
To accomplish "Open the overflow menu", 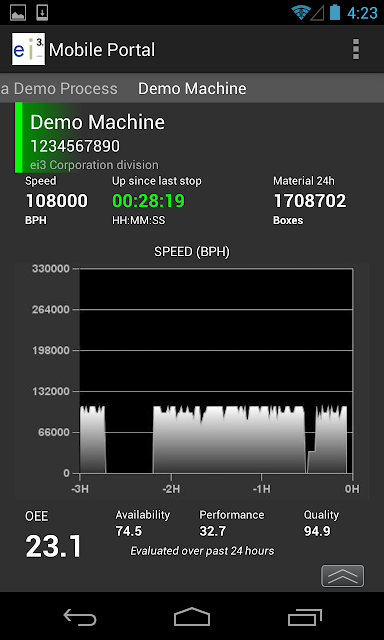I will [356, 49].
